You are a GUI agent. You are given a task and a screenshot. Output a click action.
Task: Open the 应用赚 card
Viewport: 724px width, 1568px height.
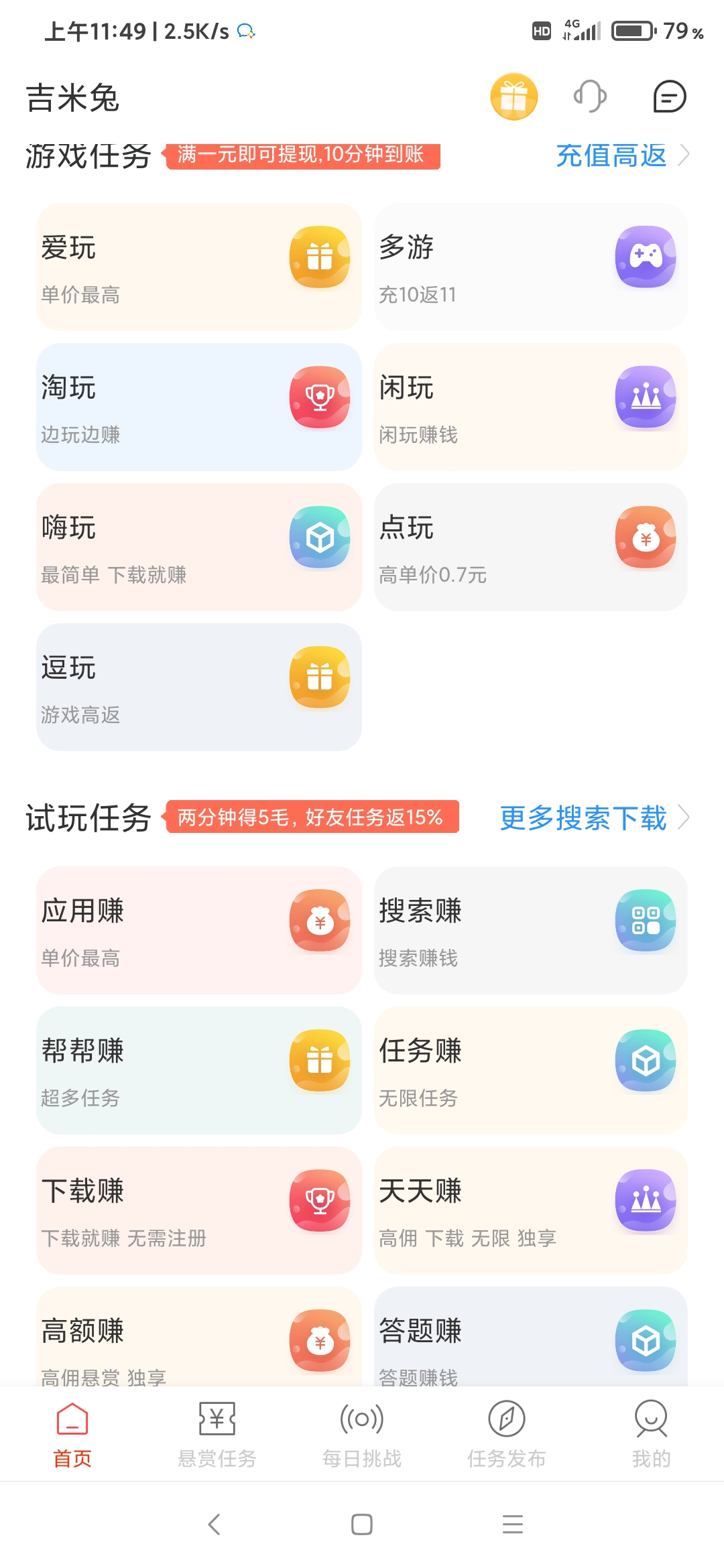coord(199,930)
